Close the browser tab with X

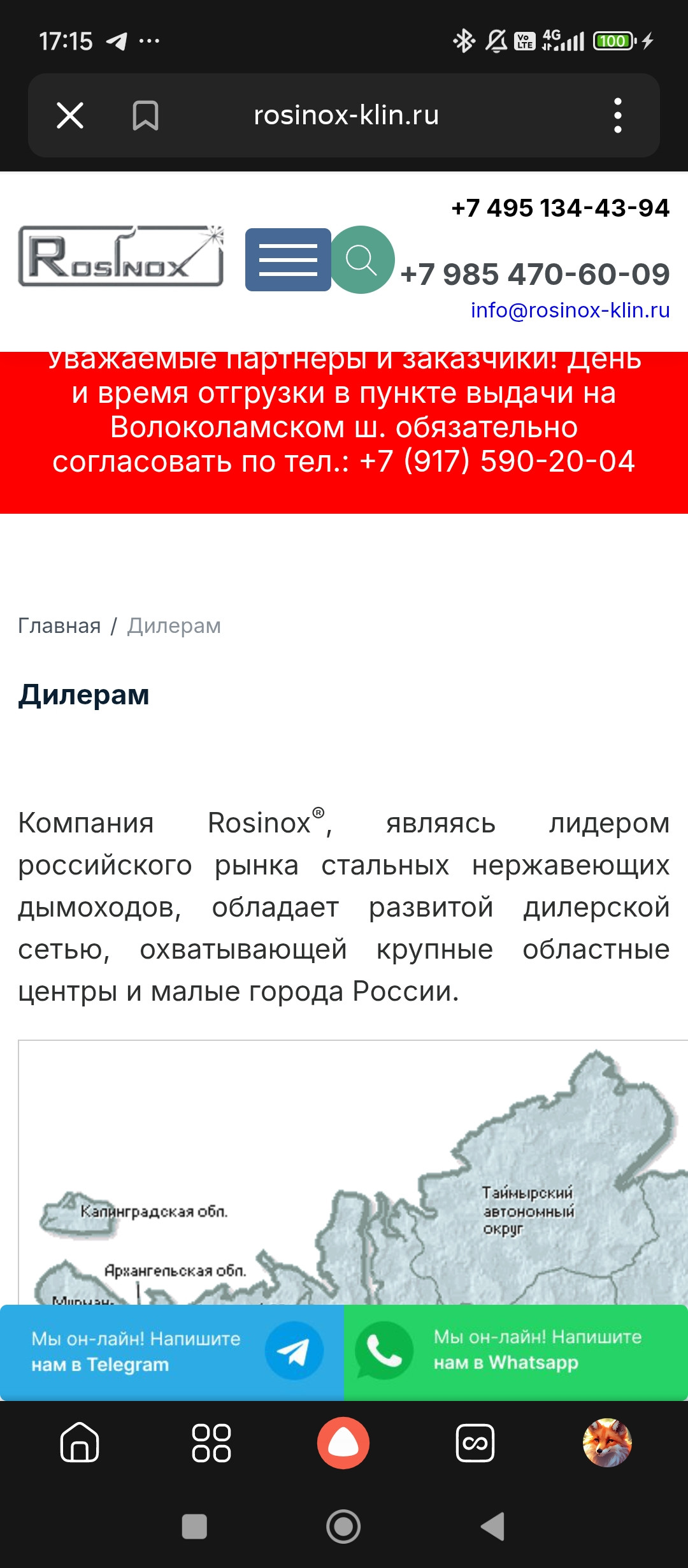(70, 115)
